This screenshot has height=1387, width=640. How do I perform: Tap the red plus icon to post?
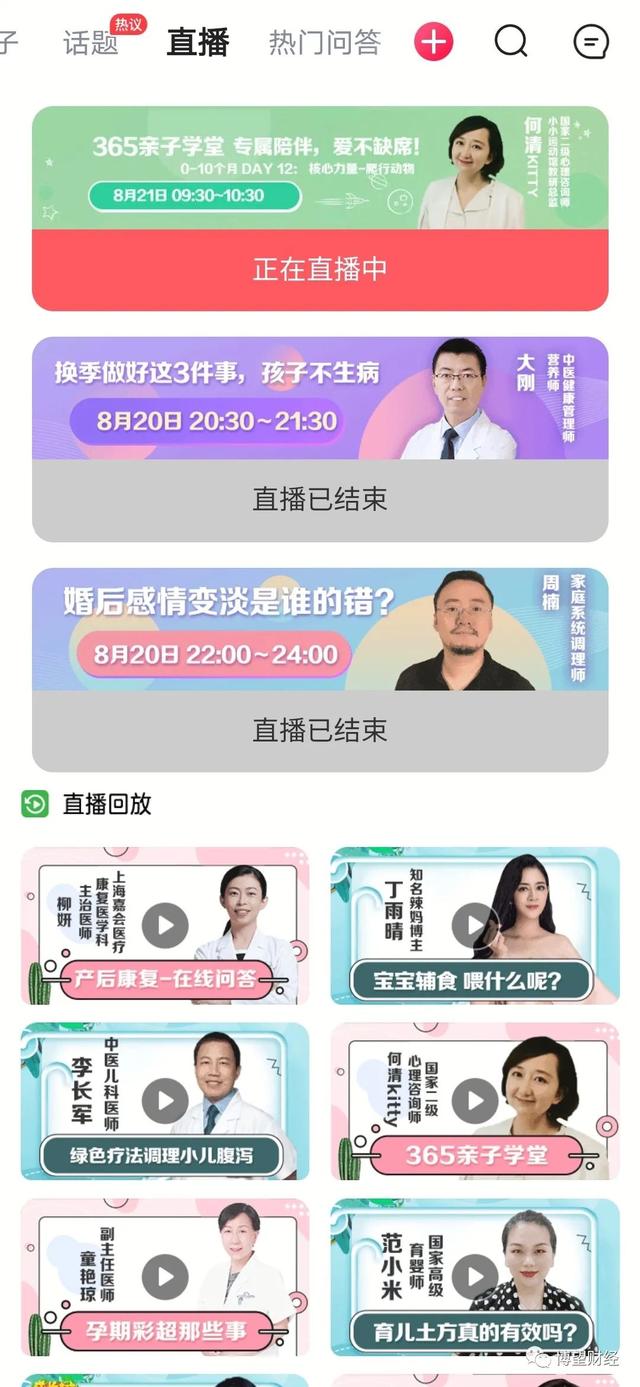point(433,42)
